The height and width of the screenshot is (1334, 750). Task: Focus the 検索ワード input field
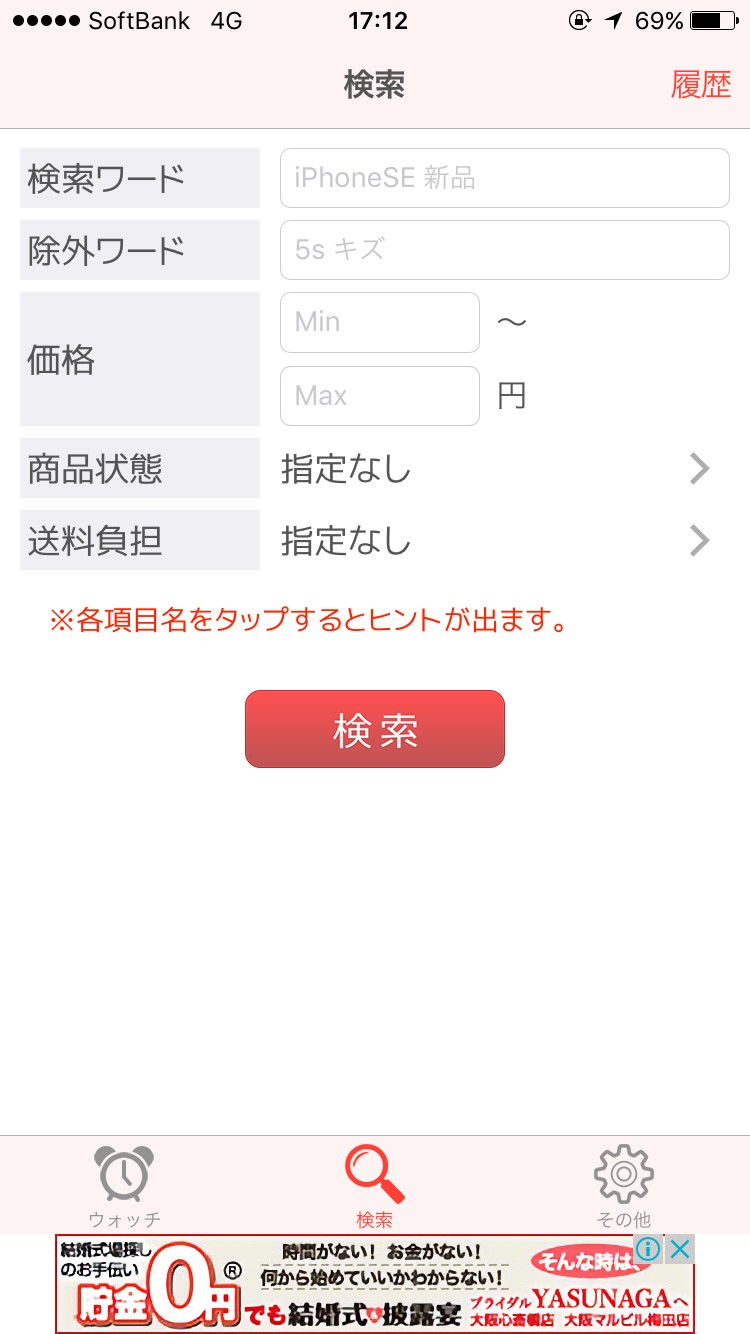click(504, 178)
